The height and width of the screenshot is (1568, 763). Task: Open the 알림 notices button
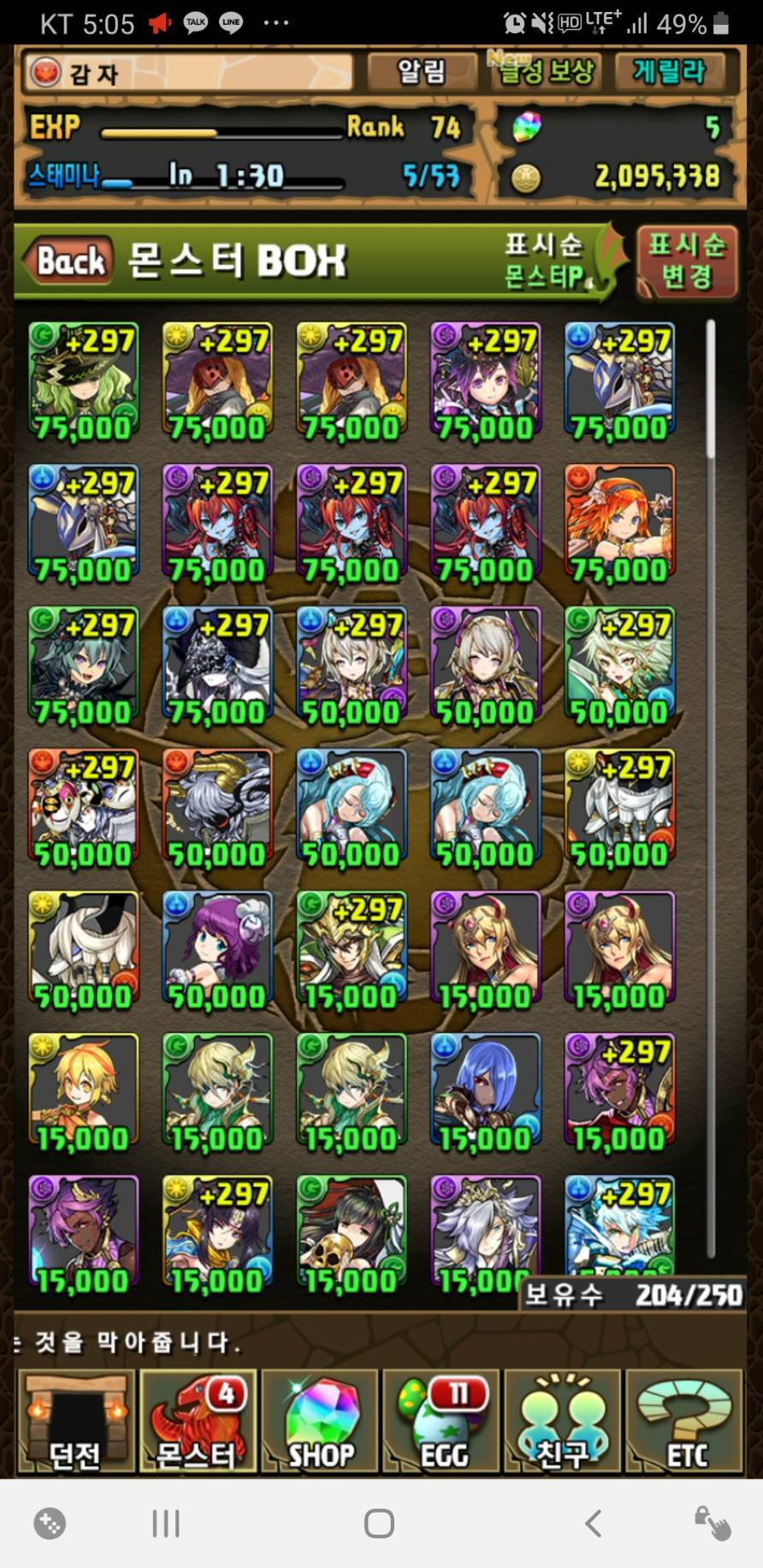tap(422, 73)
